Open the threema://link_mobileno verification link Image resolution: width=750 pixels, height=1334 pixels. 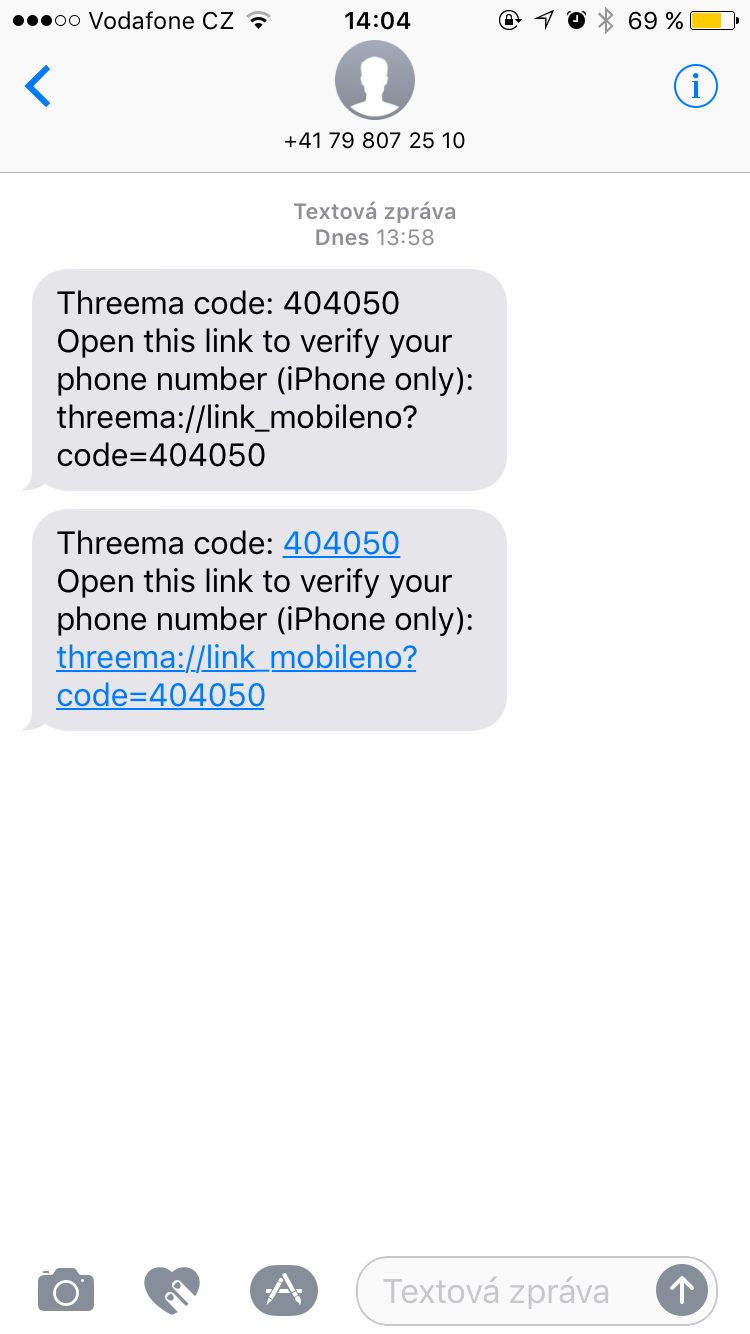(x=236, y=676)
